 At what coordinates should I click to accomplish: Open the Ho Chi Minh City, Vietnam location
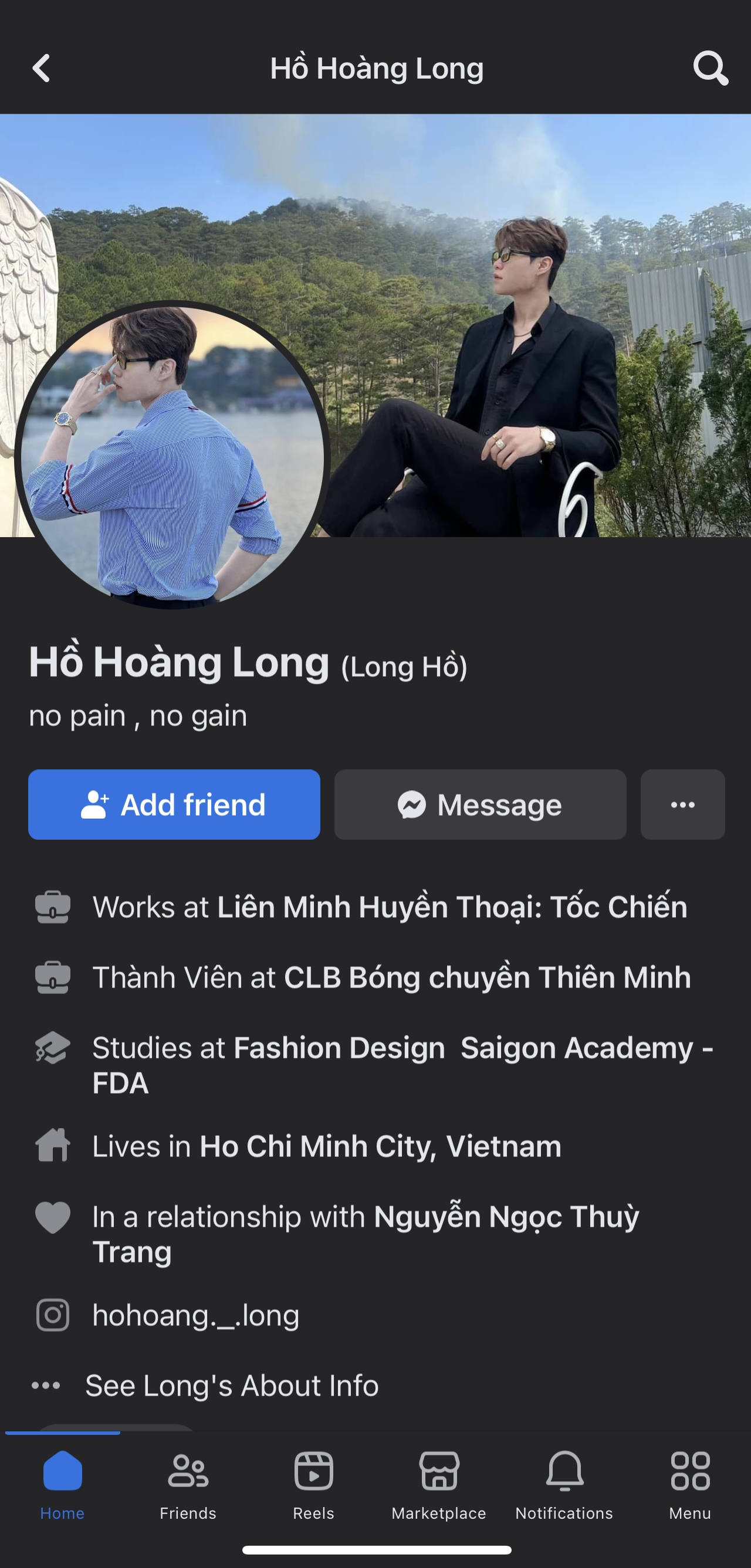(380, 1147)
